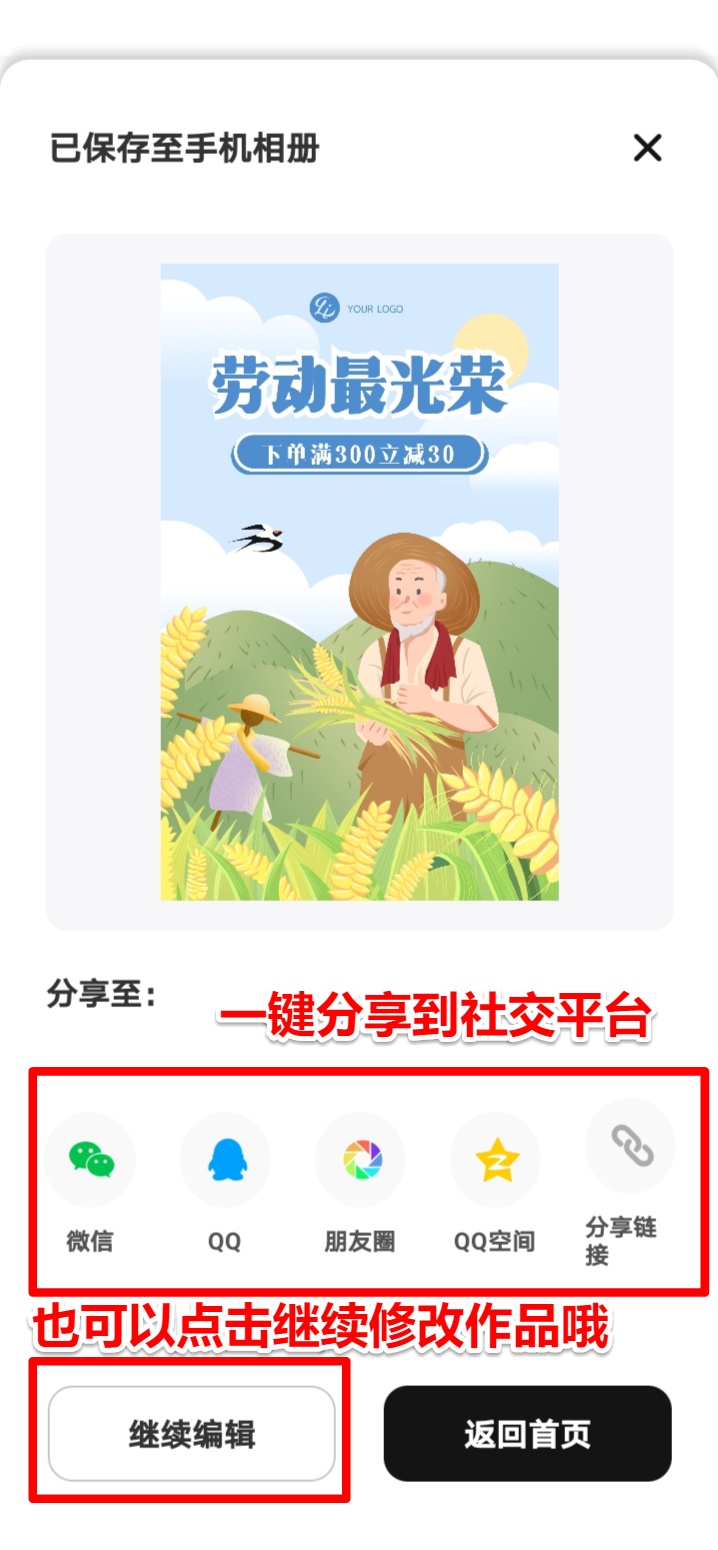Tap 返回首页 to return home

[x=527, y=1434]
